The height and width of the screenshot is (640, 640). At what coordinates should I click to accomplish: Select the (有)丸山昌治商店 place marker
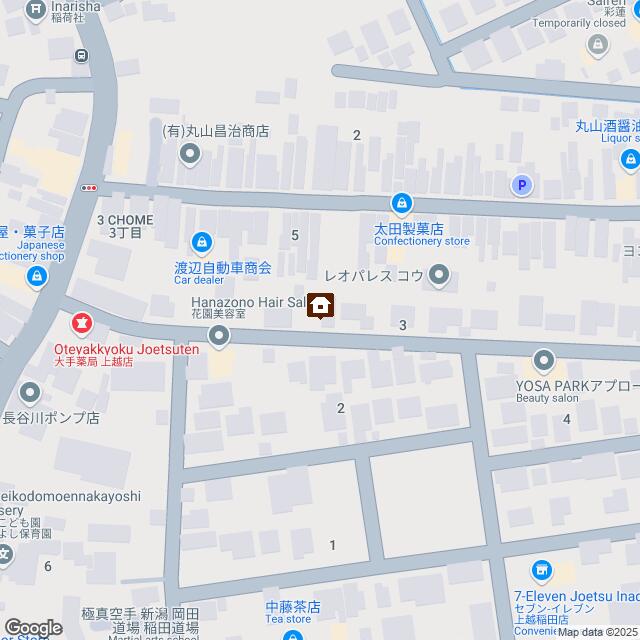point(191,154)
